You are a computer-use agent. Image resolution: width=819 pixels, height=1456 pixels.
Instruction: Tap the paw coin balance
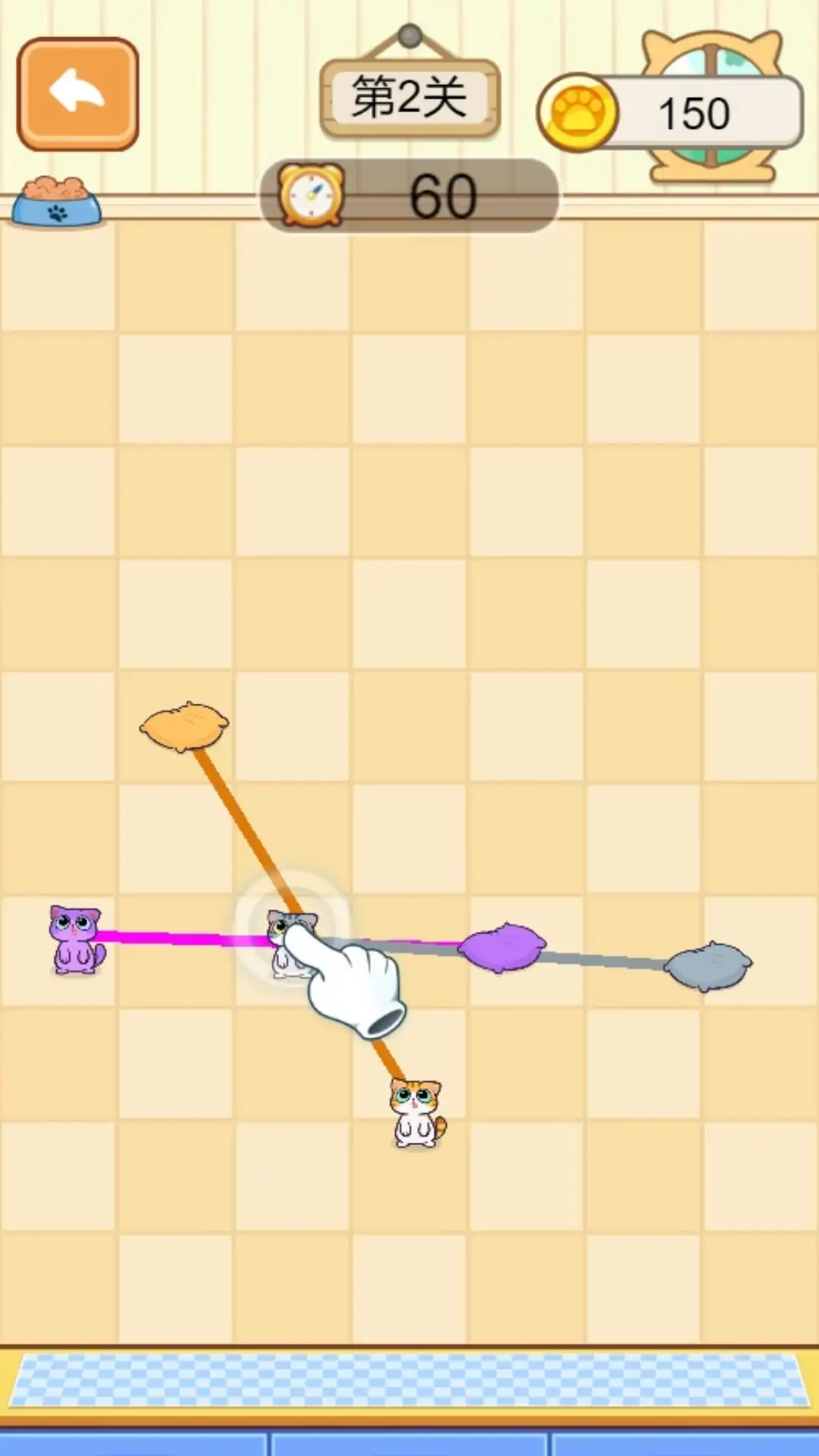670,114
